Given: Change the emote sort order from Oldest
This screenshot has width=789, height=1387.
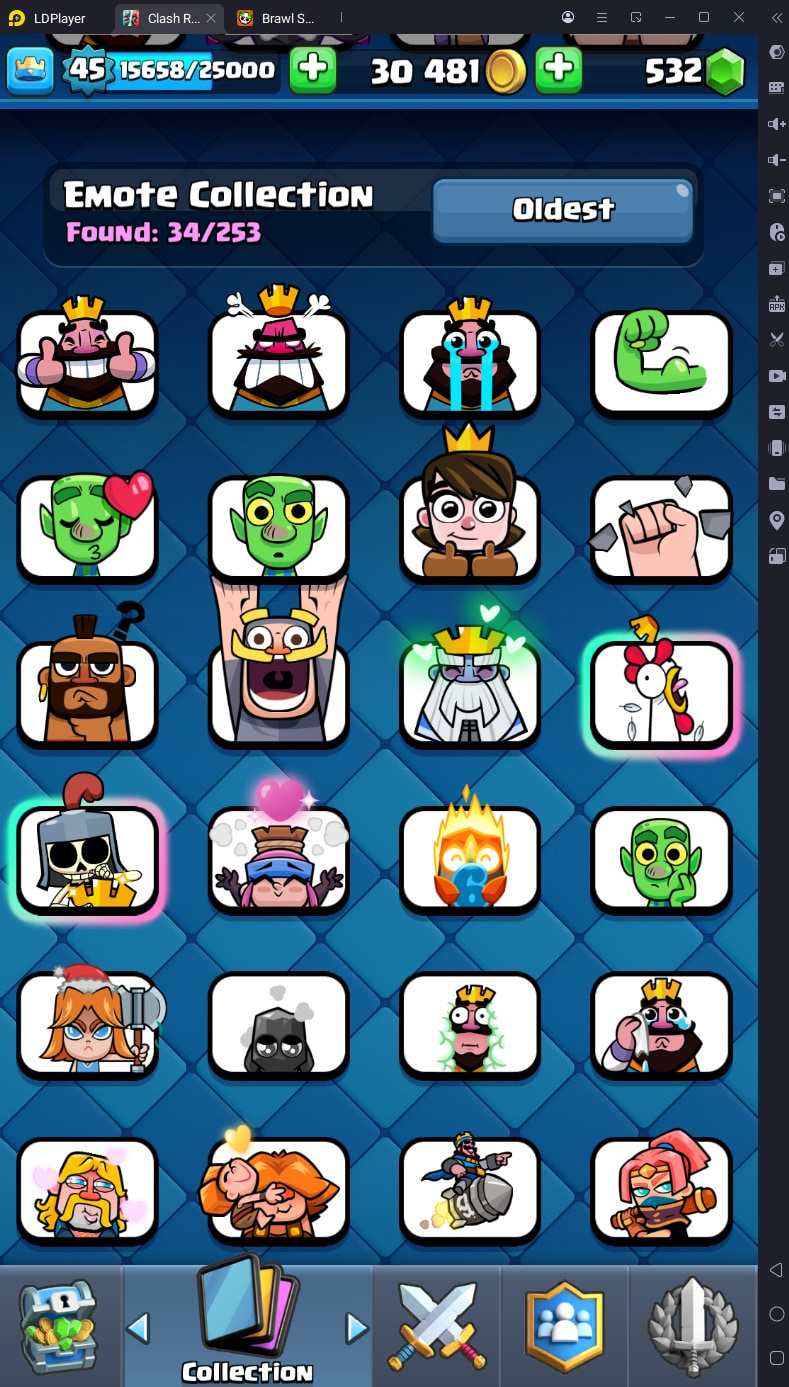Looking at the screenshot, I should tap(563, 210).
